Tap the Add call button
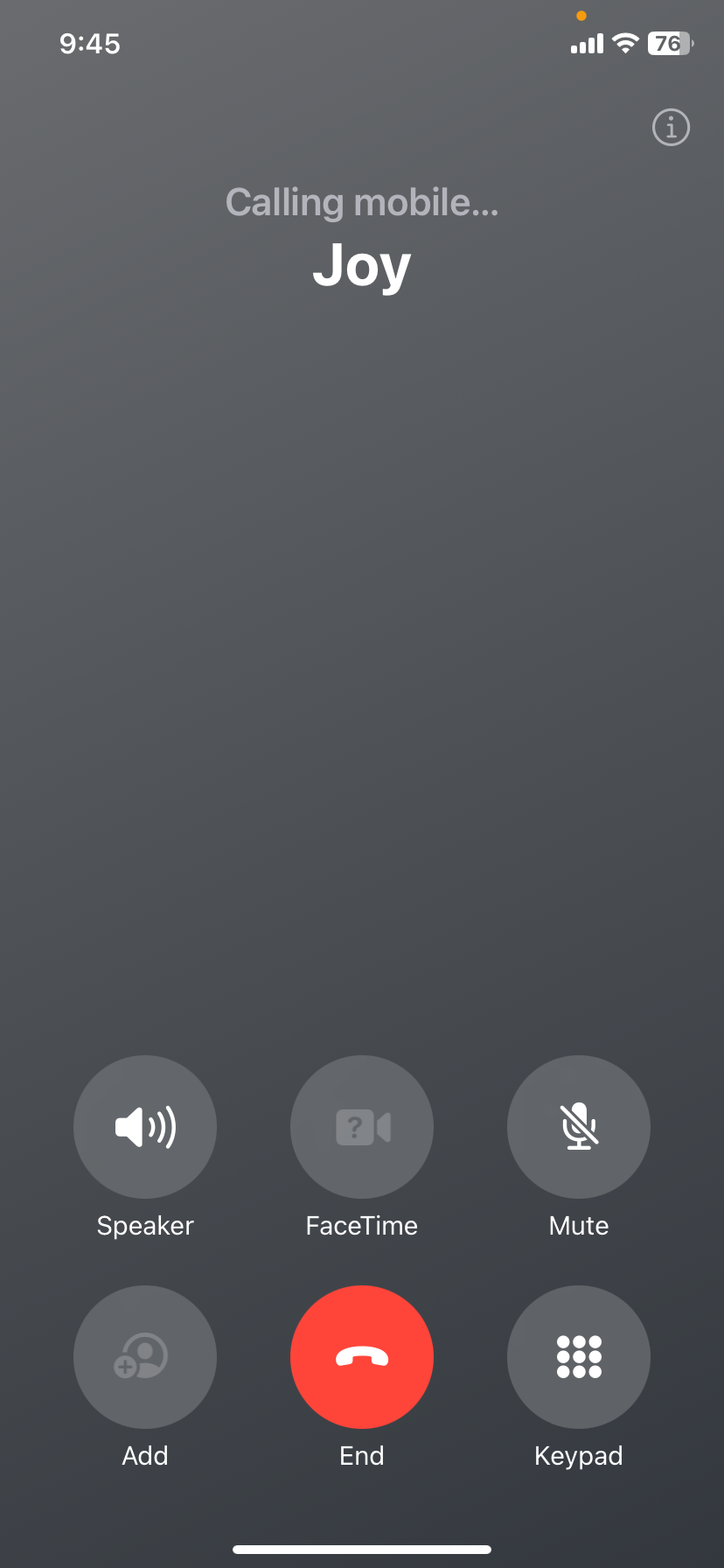The image size is (724, 1568). click(145, 1356)
